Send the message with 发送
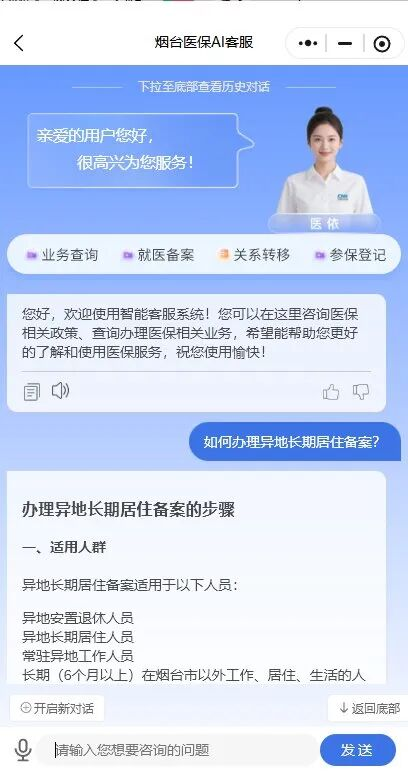Image resolution: width=408 pixels, height=779 pixels. pyautogui.click(x=358, y=750)
